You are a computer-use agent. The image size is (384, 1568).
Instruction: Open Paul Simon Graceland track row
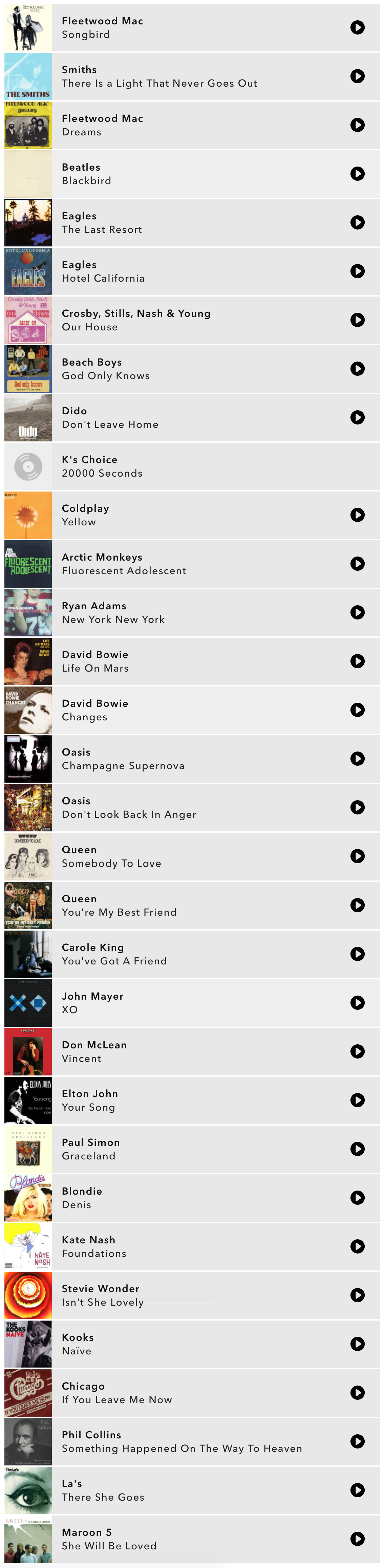(x=183, y=1149)
